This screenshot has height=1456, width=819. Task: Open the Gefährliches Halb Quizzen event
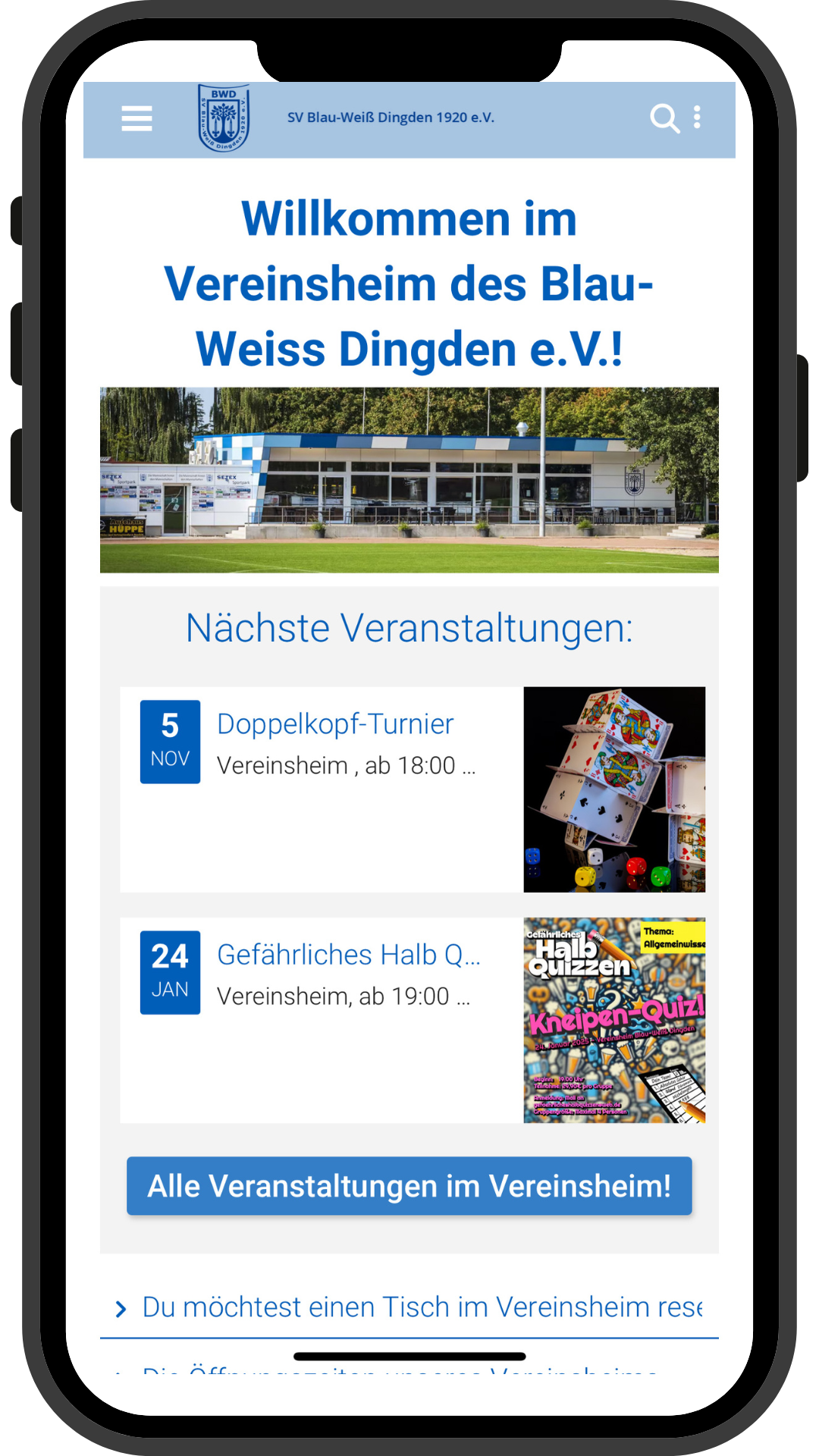tap(349, 955)
